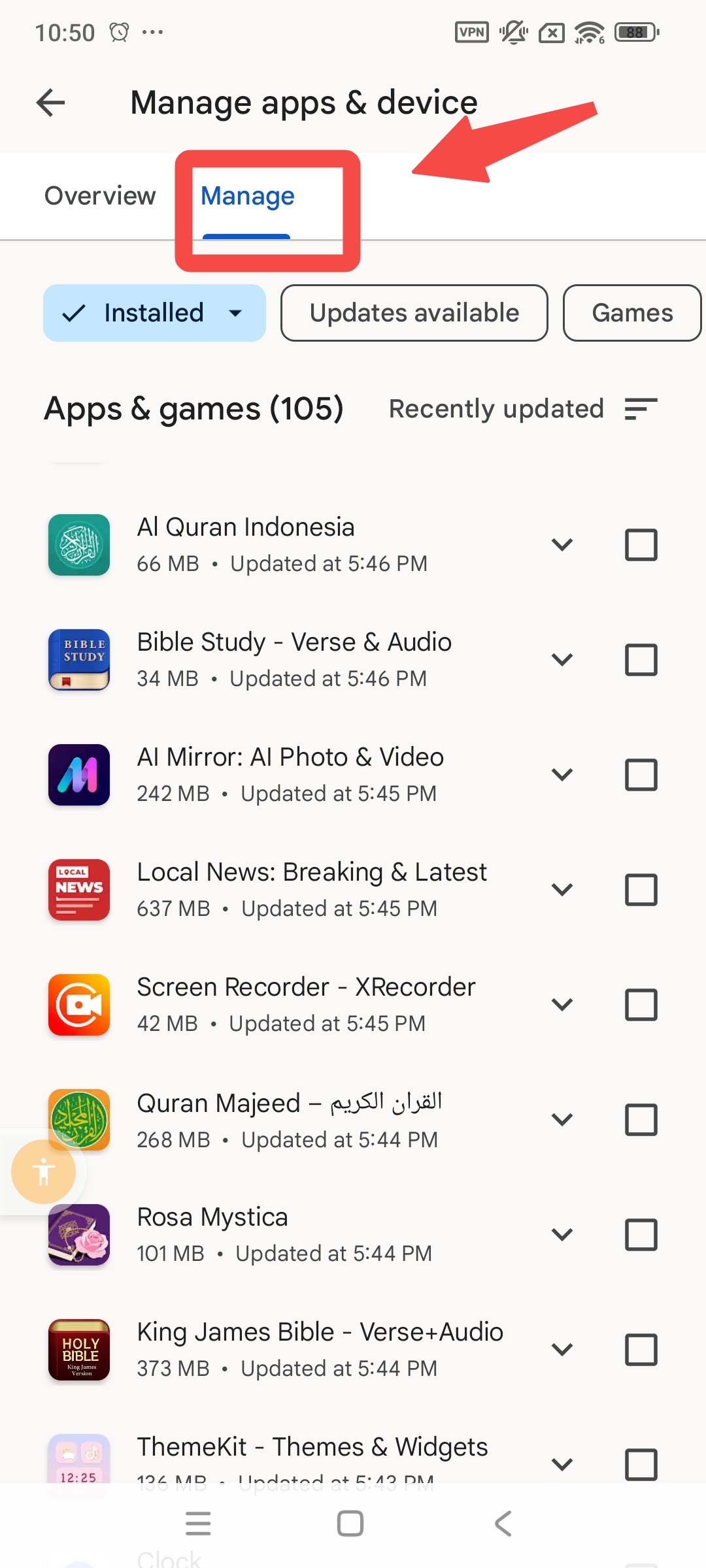Open the floating accessibility button
Viewport: 706px width, 1568px height.
click(44, 1171)
